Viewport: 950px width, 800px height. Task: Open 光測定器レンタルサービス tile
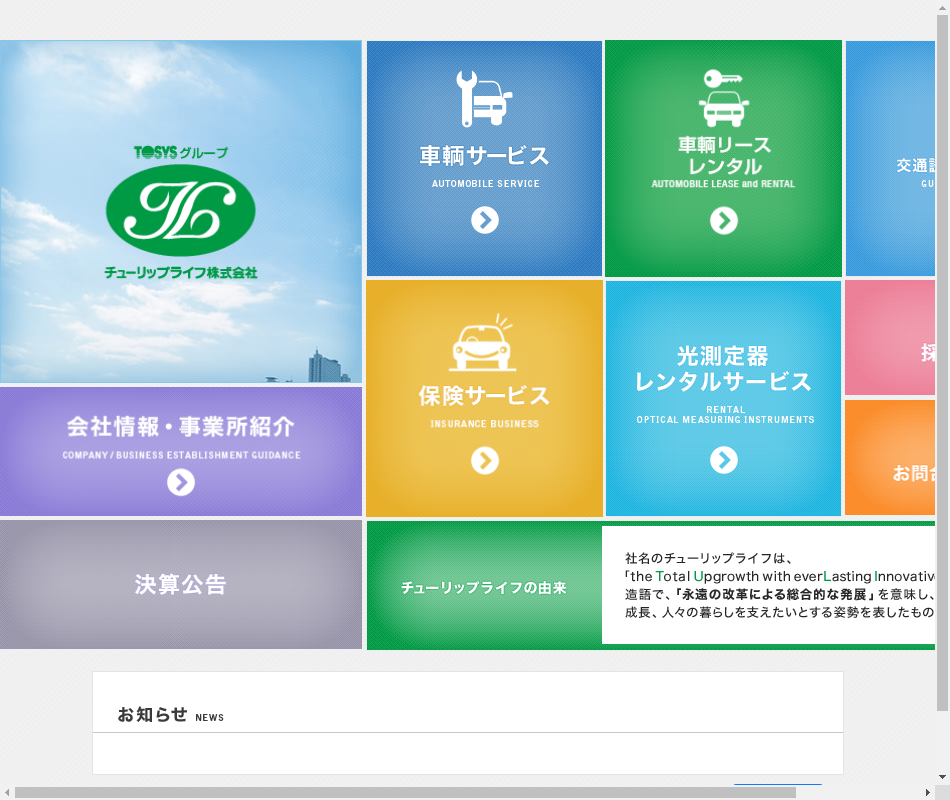click(723, 398)
